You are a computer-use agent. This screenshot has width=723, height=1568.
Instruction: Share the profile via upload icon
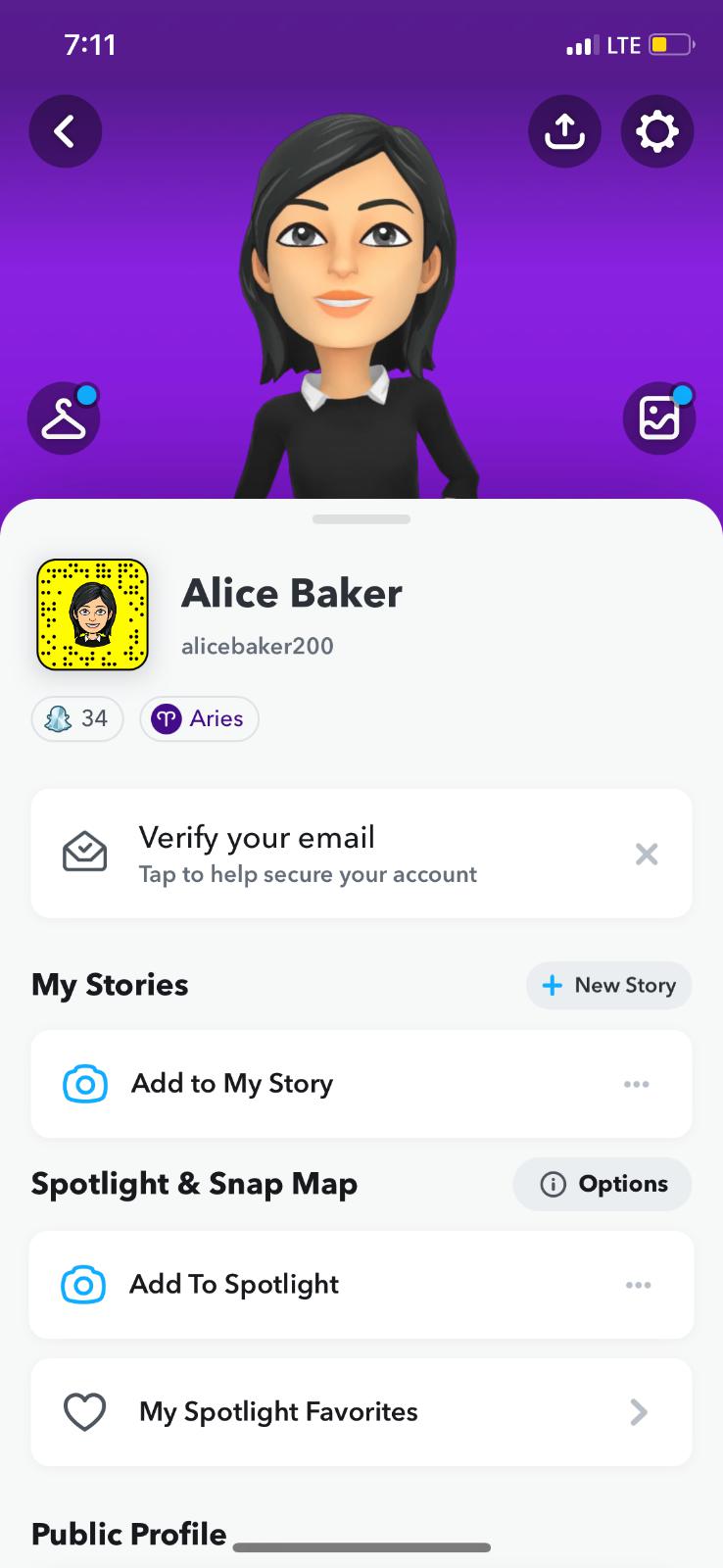(x=564, y=131)
